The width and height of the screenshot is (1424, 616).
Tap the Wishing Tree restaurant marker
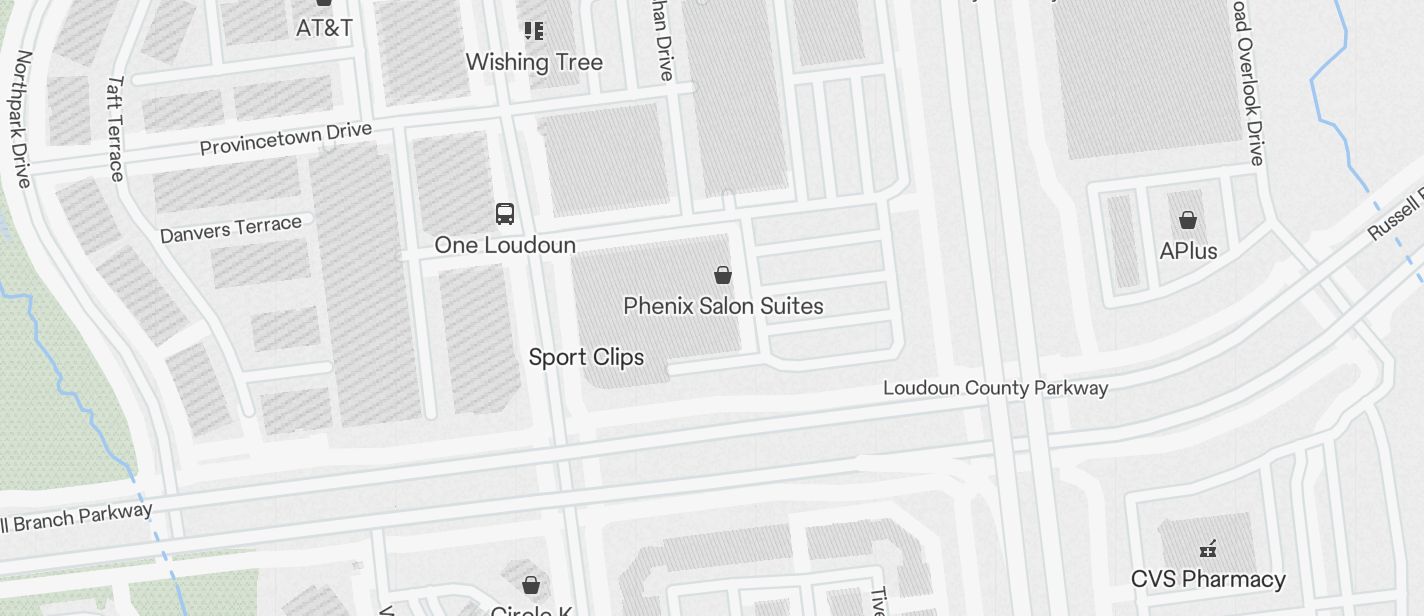pos(534,31)
